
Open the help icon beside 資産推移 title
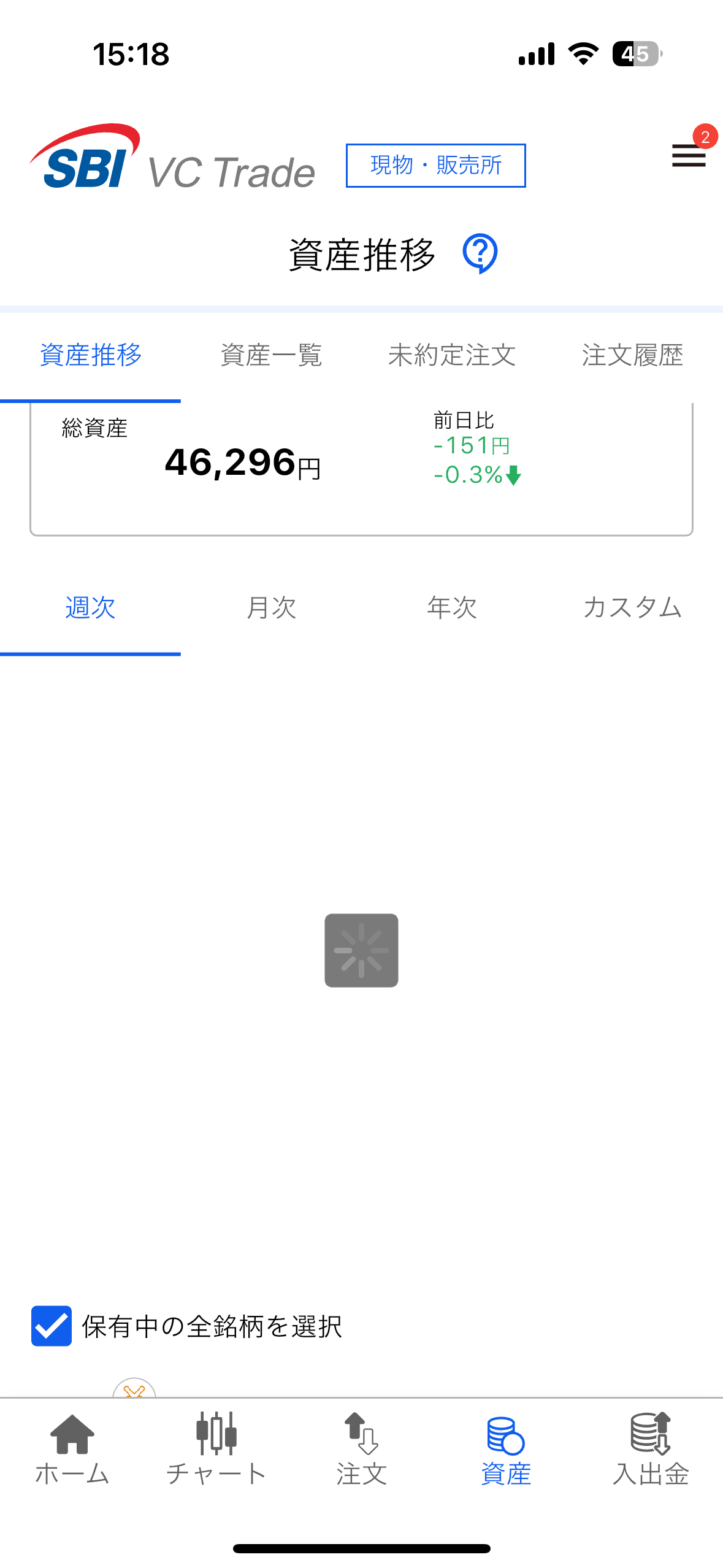[x=480, y=253]
